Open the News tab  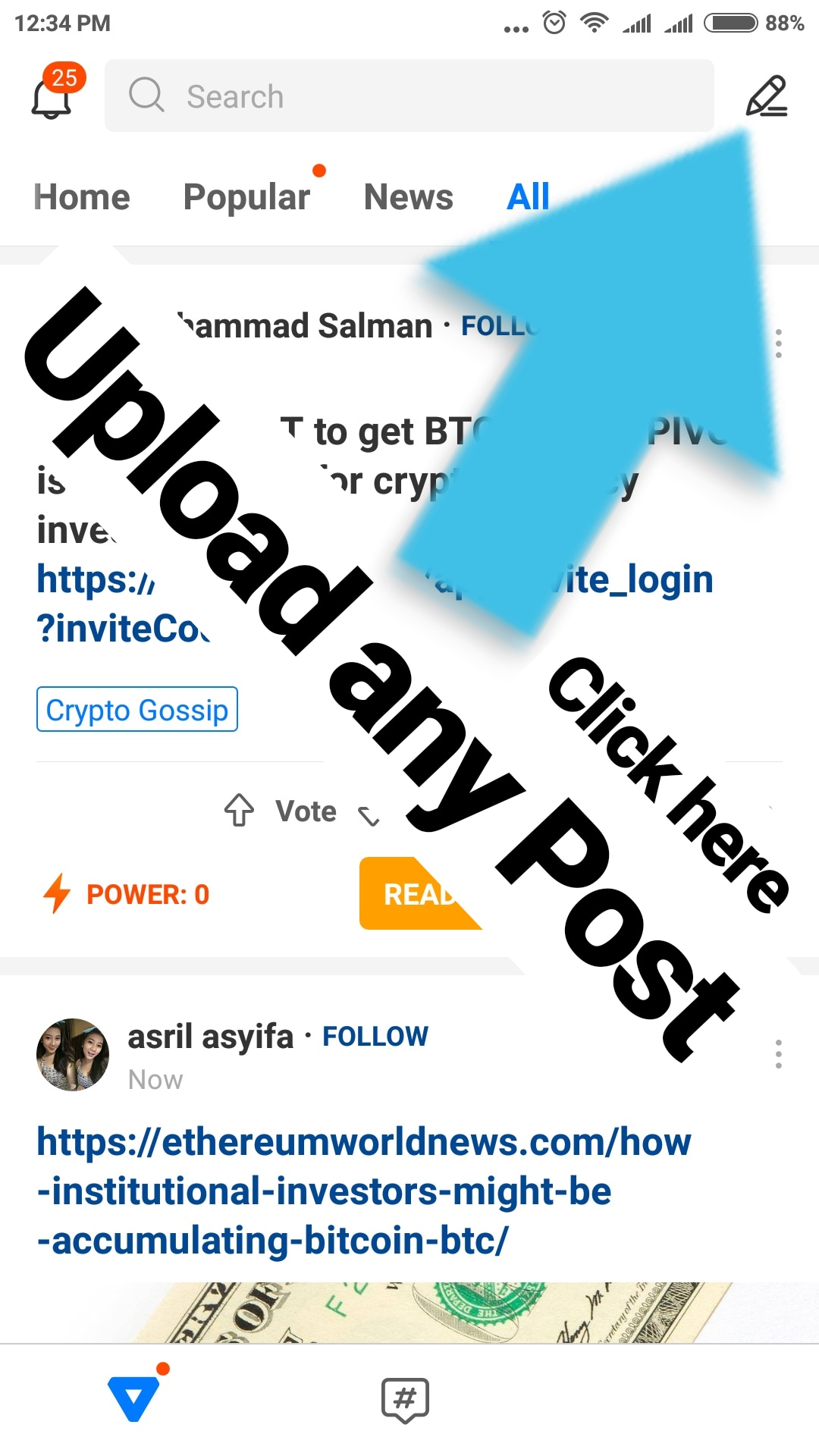408,197
